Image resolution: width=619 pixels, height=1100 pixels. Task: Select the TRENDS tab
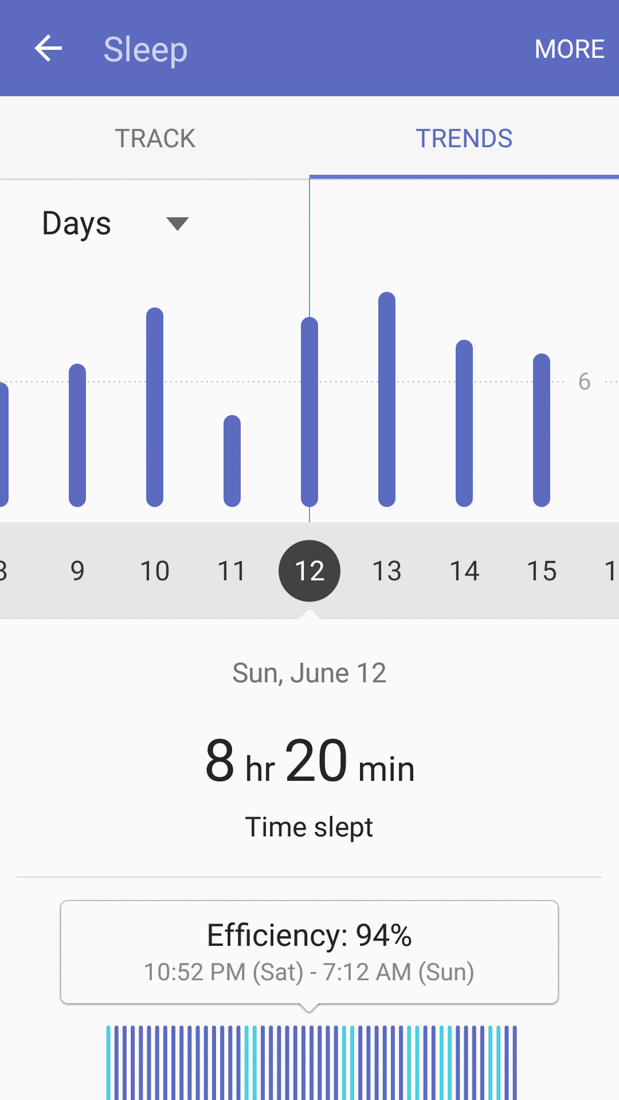[x=464, y=138]
